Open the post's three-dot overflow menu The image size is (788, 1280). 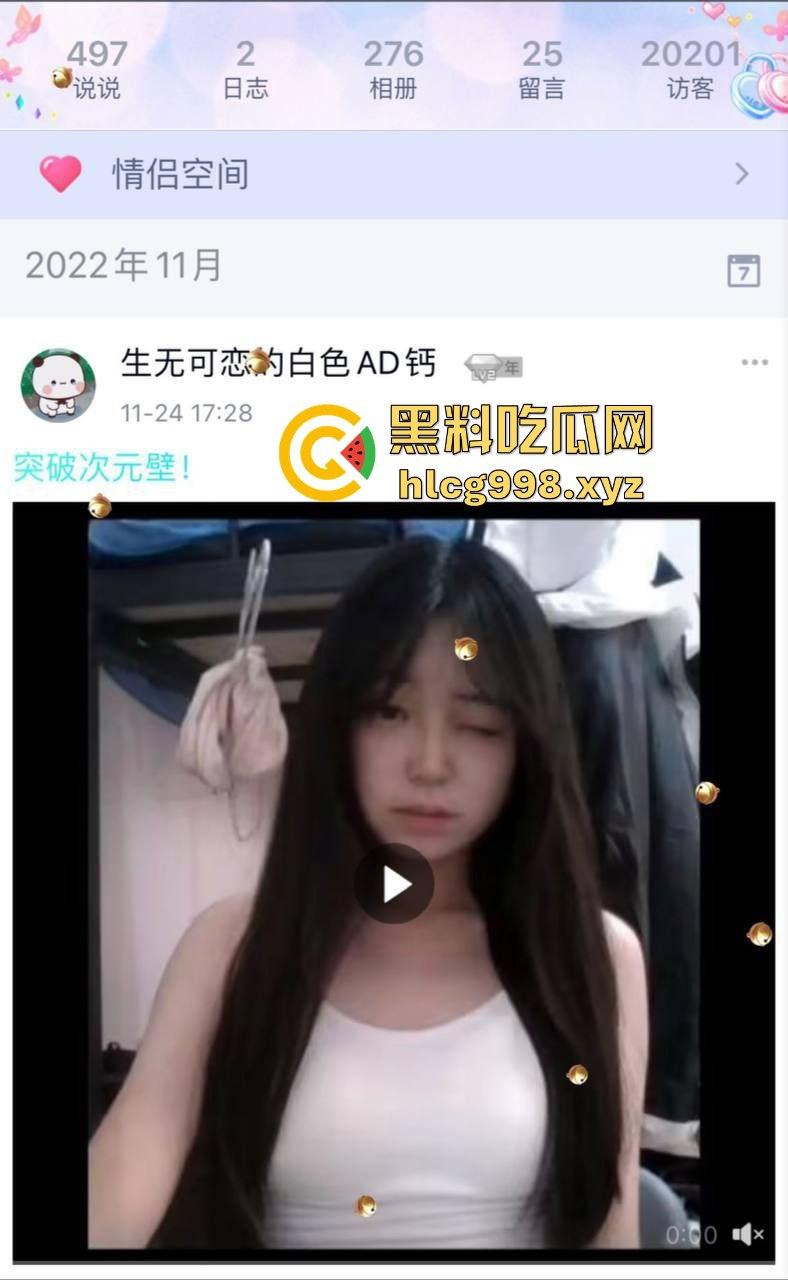(x=754, y=362)
